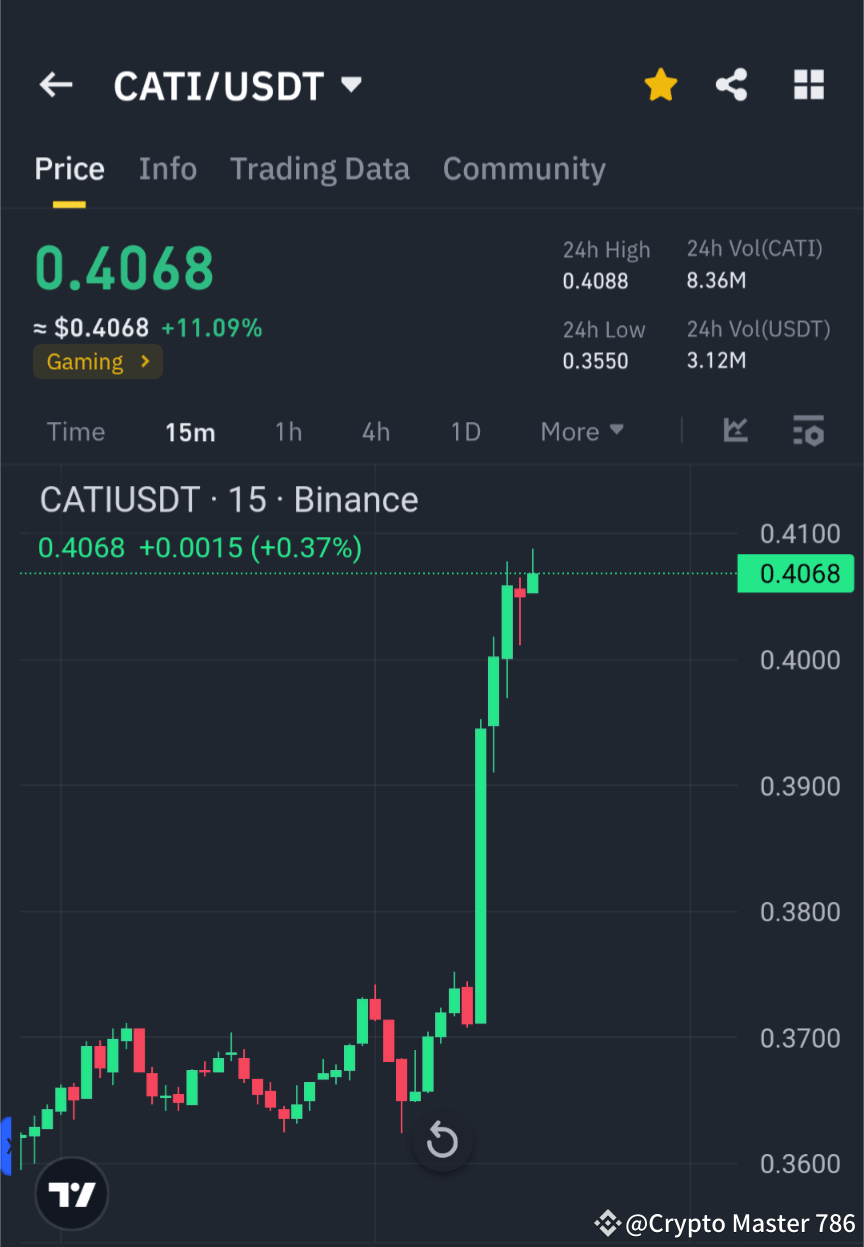864x1247 pixels.
Task: Open the chart indicator settings
Action: (x=808, y=431)
